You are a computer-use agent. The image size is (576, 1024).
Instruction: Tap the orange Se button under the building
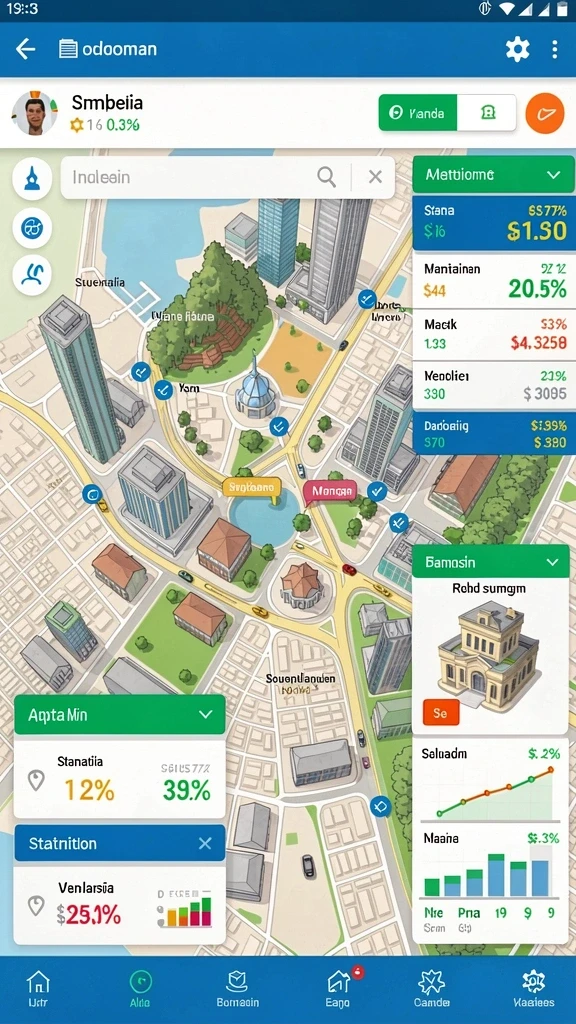(x=441, y=713)
